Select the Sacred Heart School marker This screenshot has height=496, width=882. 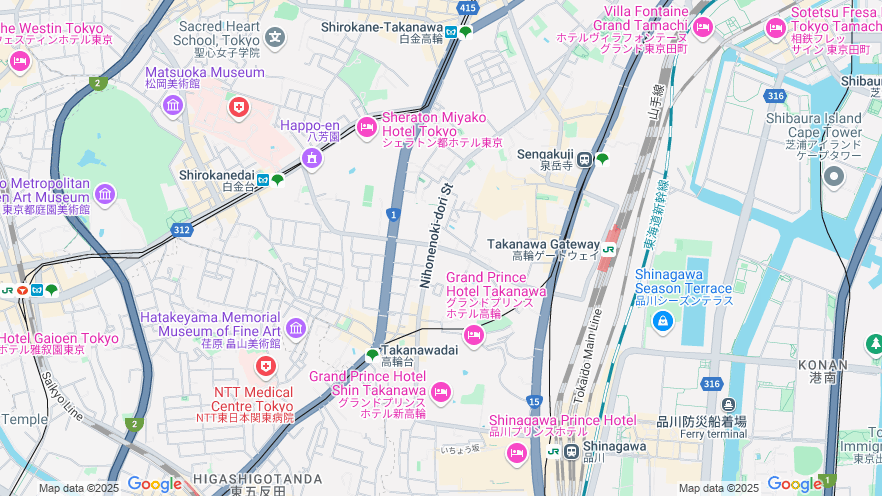pyautogui.click(x=275, y=38)
